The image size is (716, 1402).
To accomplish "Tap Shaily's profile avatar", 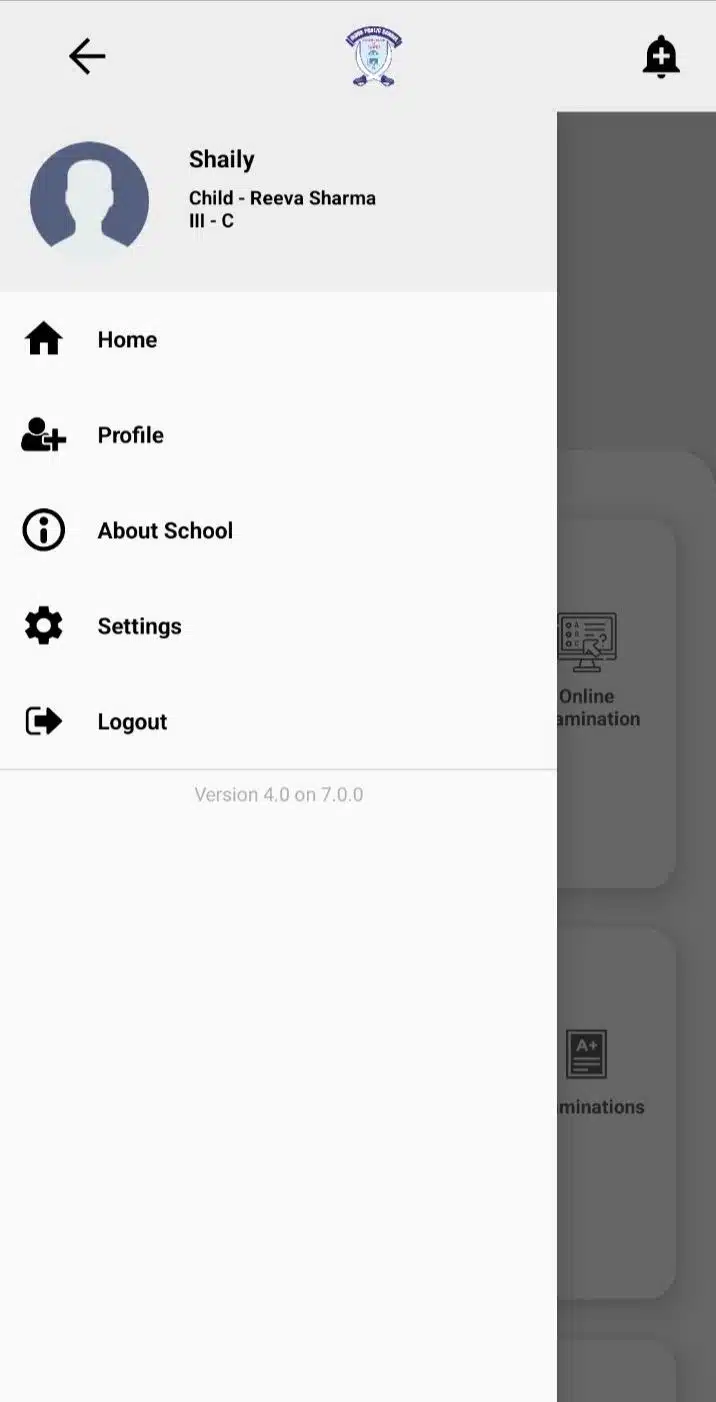I will pos(90,200).
